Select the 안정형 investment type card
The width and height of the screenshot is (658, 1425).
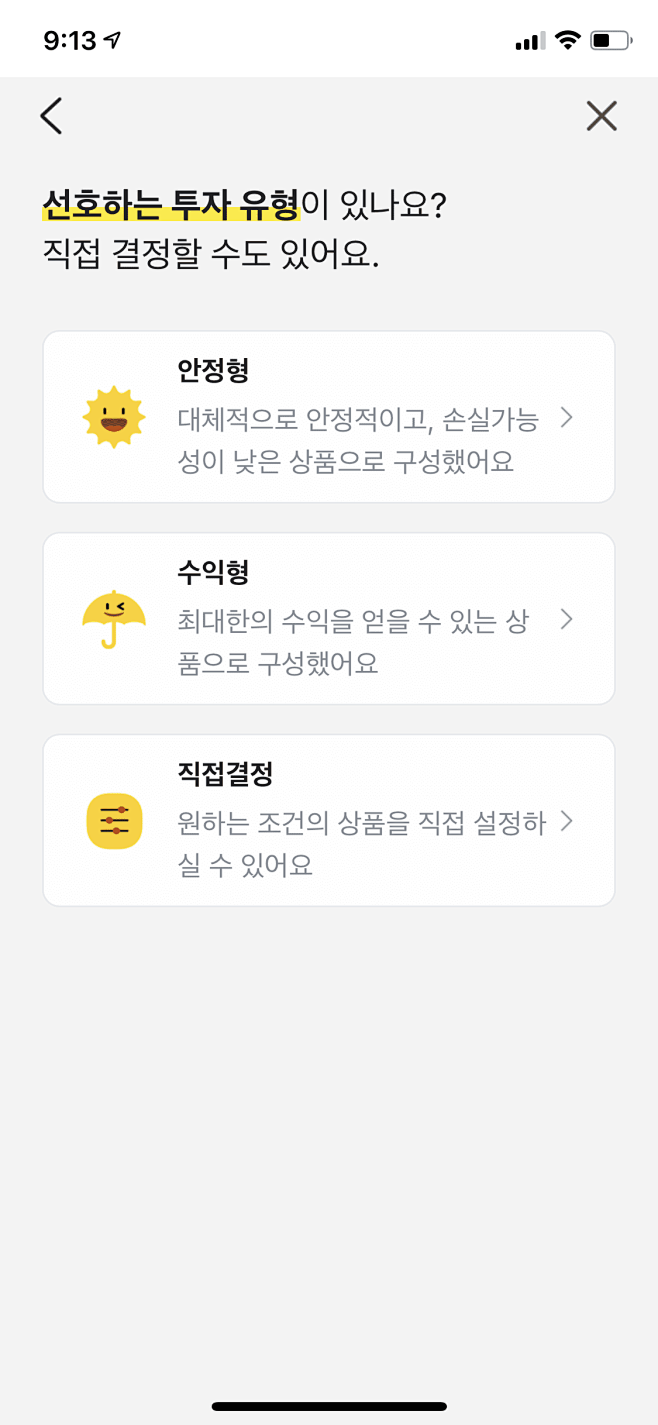[328, 417]
